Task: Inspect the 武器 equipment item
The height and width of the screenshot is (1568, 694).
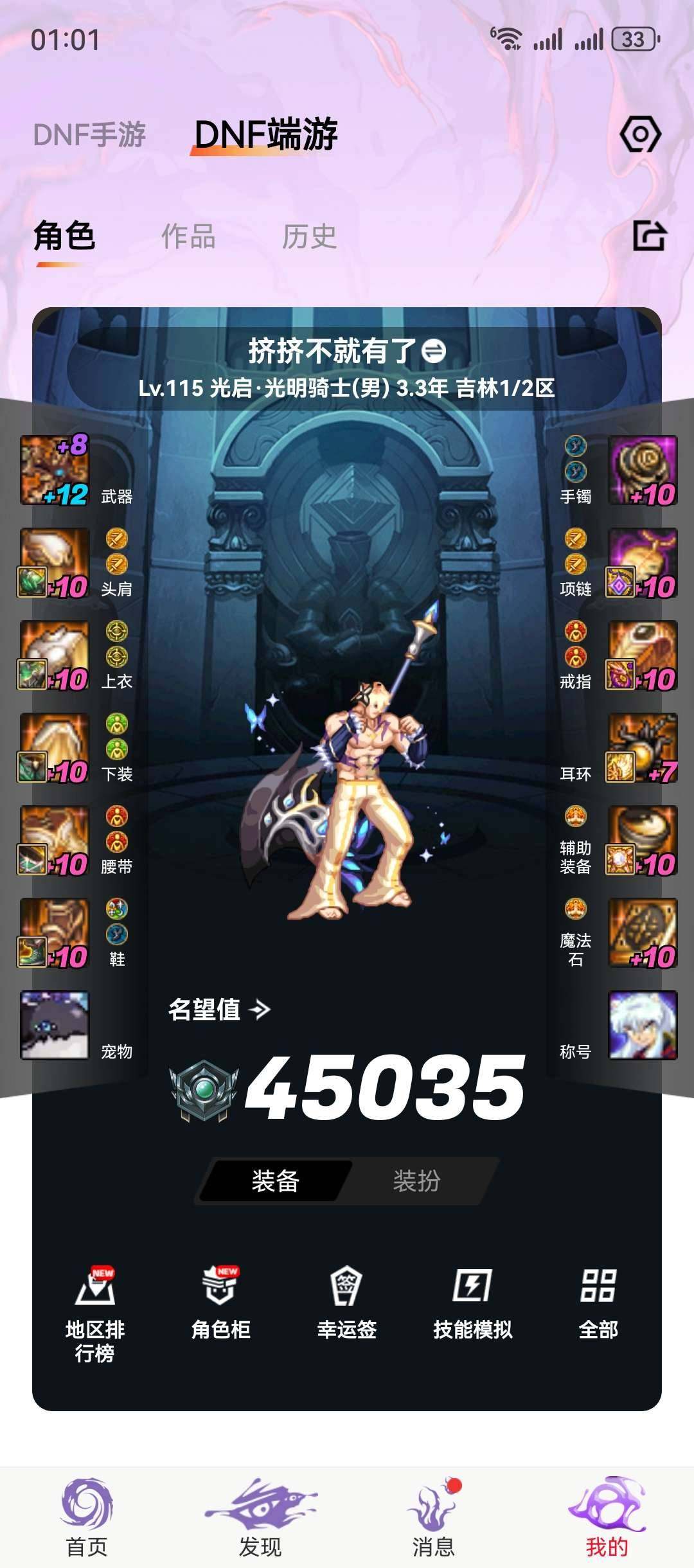Action: click(x=55, y=470)
